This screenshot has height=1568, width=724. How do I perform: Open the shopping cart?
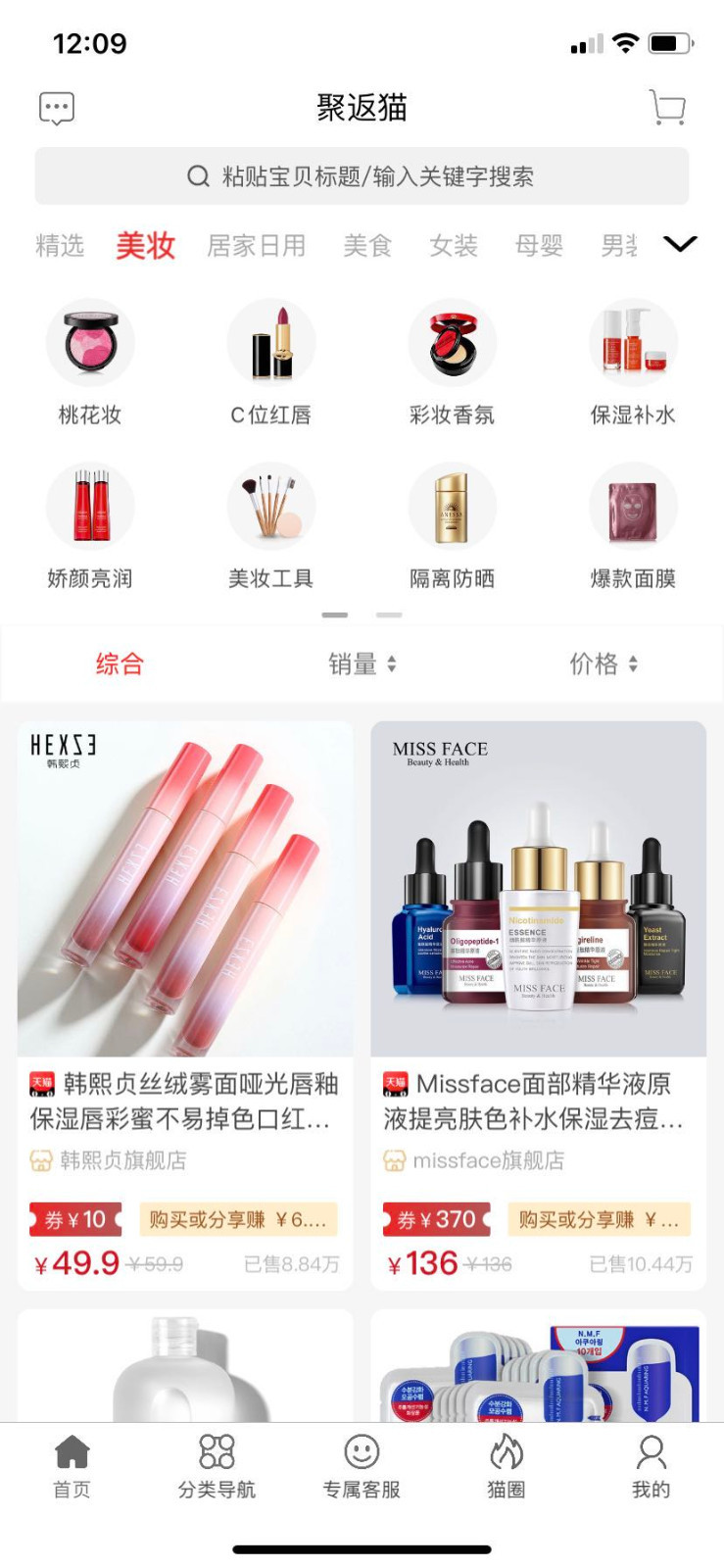[667, 108]
